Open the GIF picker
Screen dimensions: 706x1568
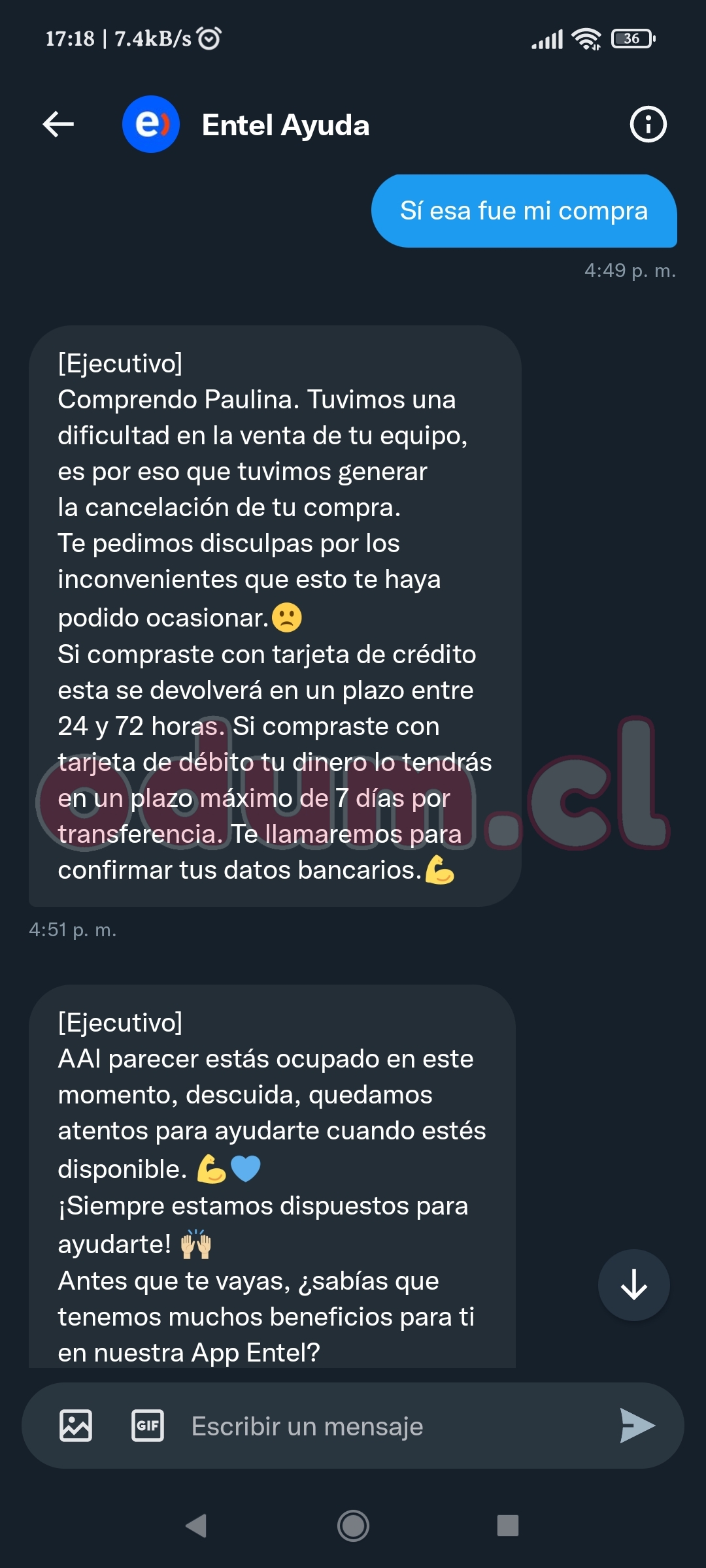[148, 1426]
